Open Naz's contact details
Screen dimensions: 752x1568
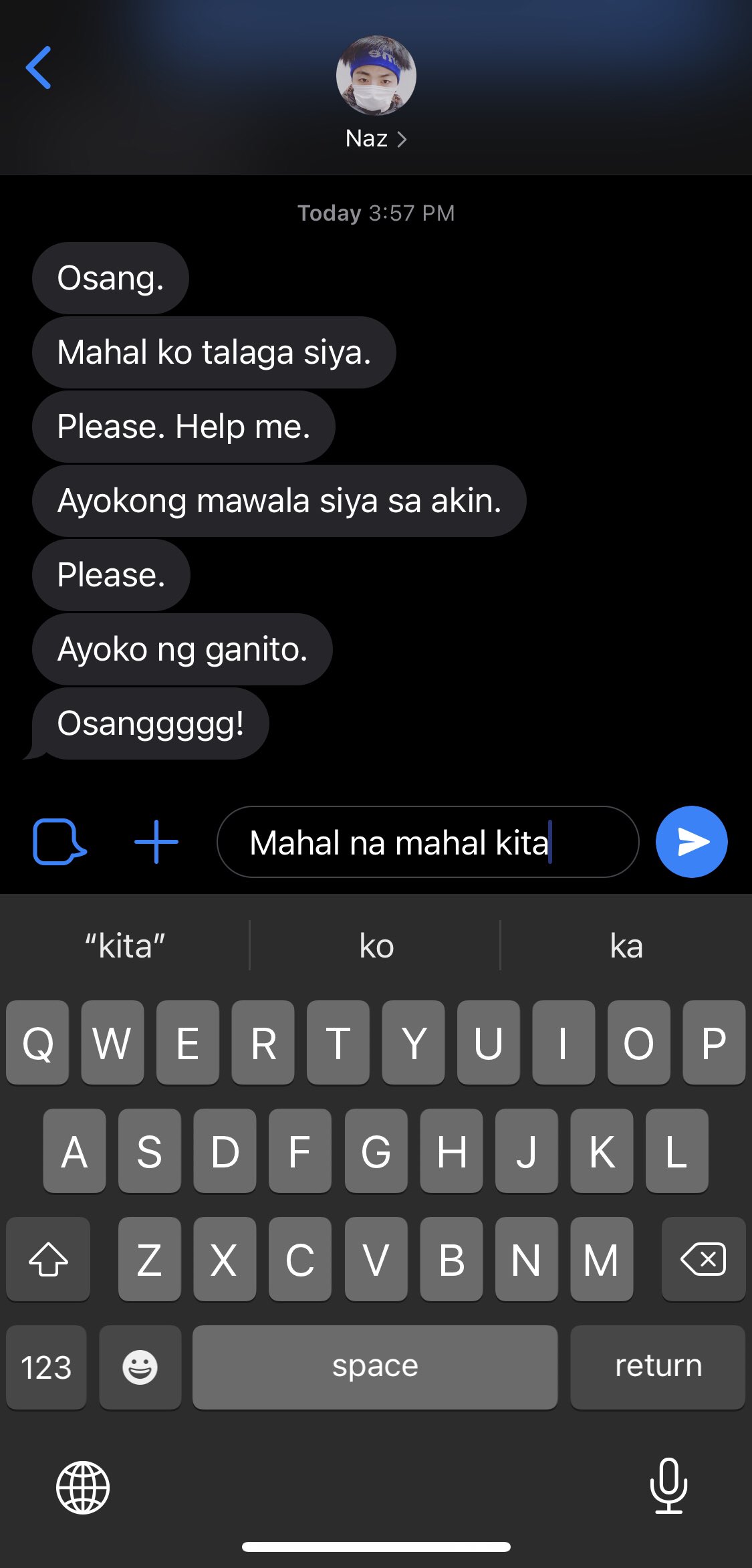pos(376,138)
